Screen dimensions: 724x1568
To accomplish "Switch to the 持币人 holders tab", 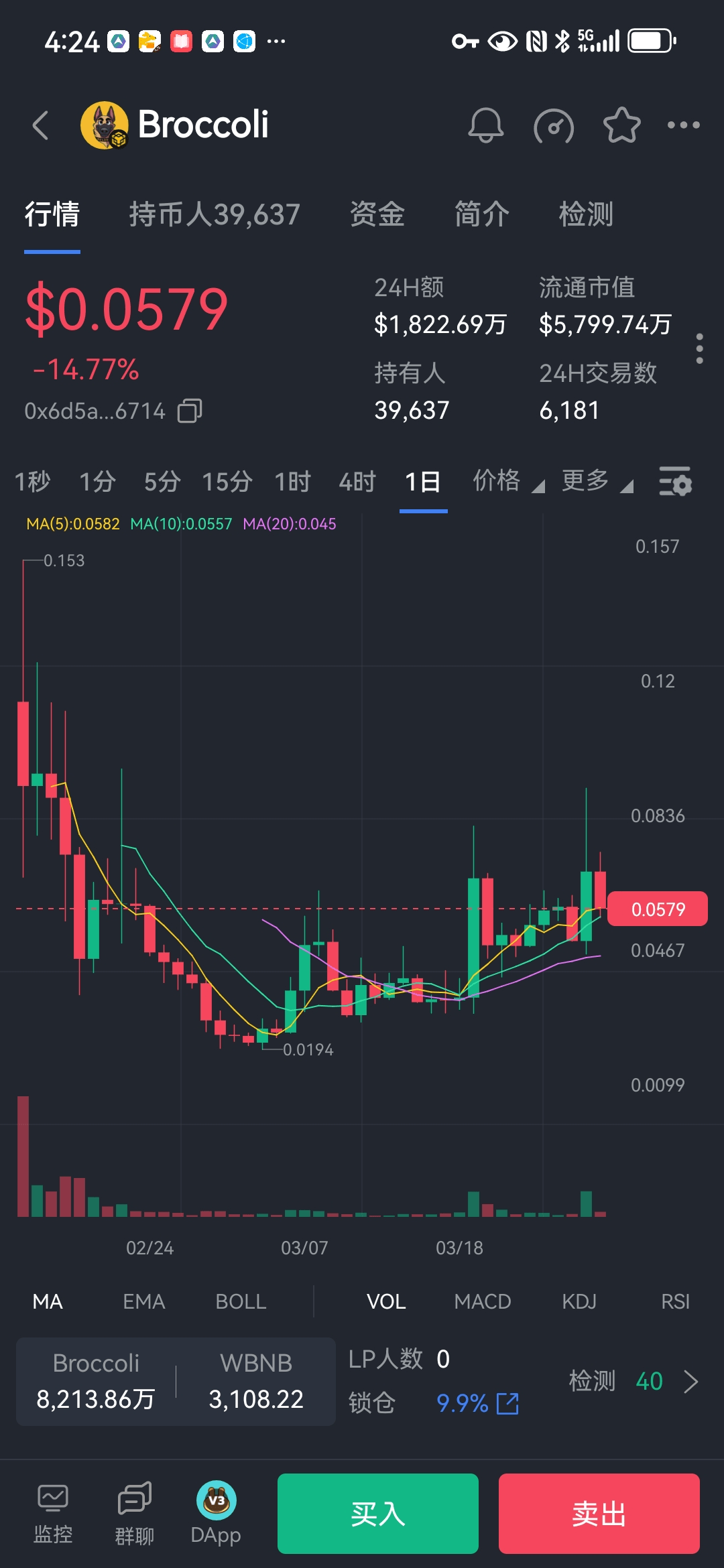I will [x=215, y=214].
